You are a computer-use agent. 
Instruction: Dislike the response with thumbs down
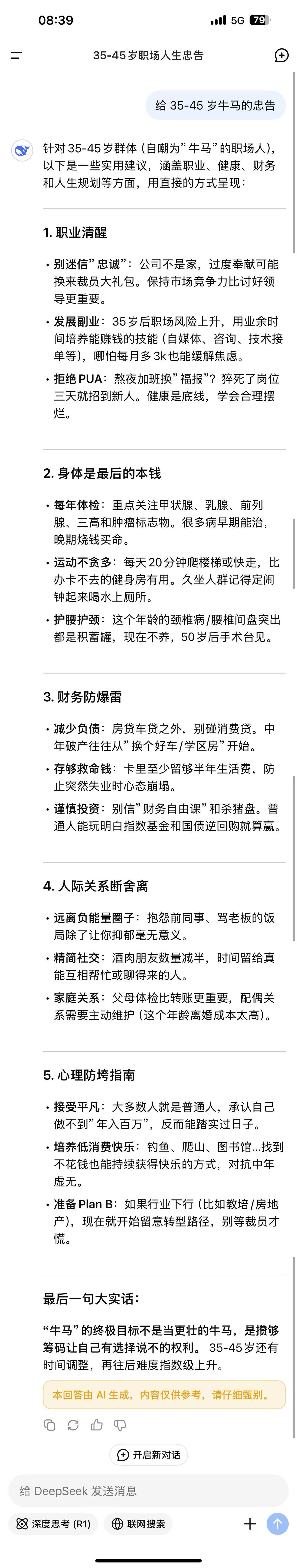[120, 1425]
